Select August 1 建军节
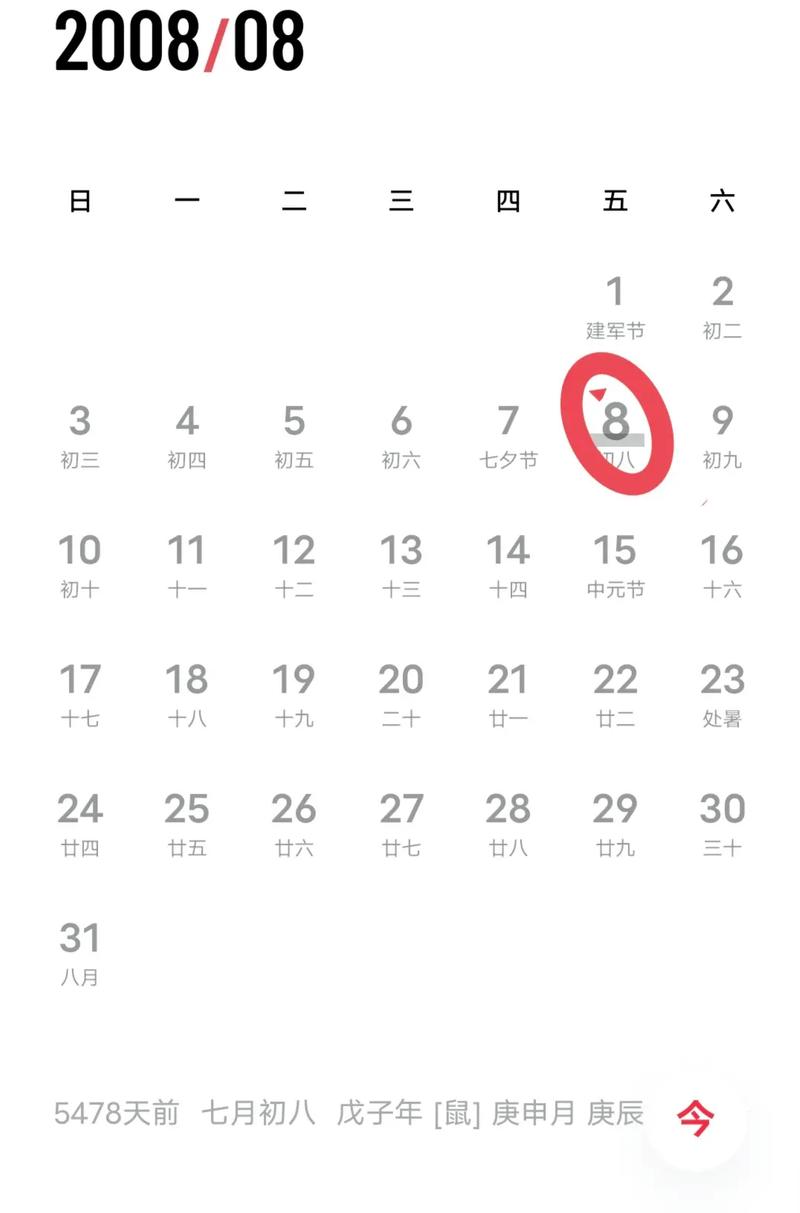This screenshot has height=1213, width=800. pos(615,305)
